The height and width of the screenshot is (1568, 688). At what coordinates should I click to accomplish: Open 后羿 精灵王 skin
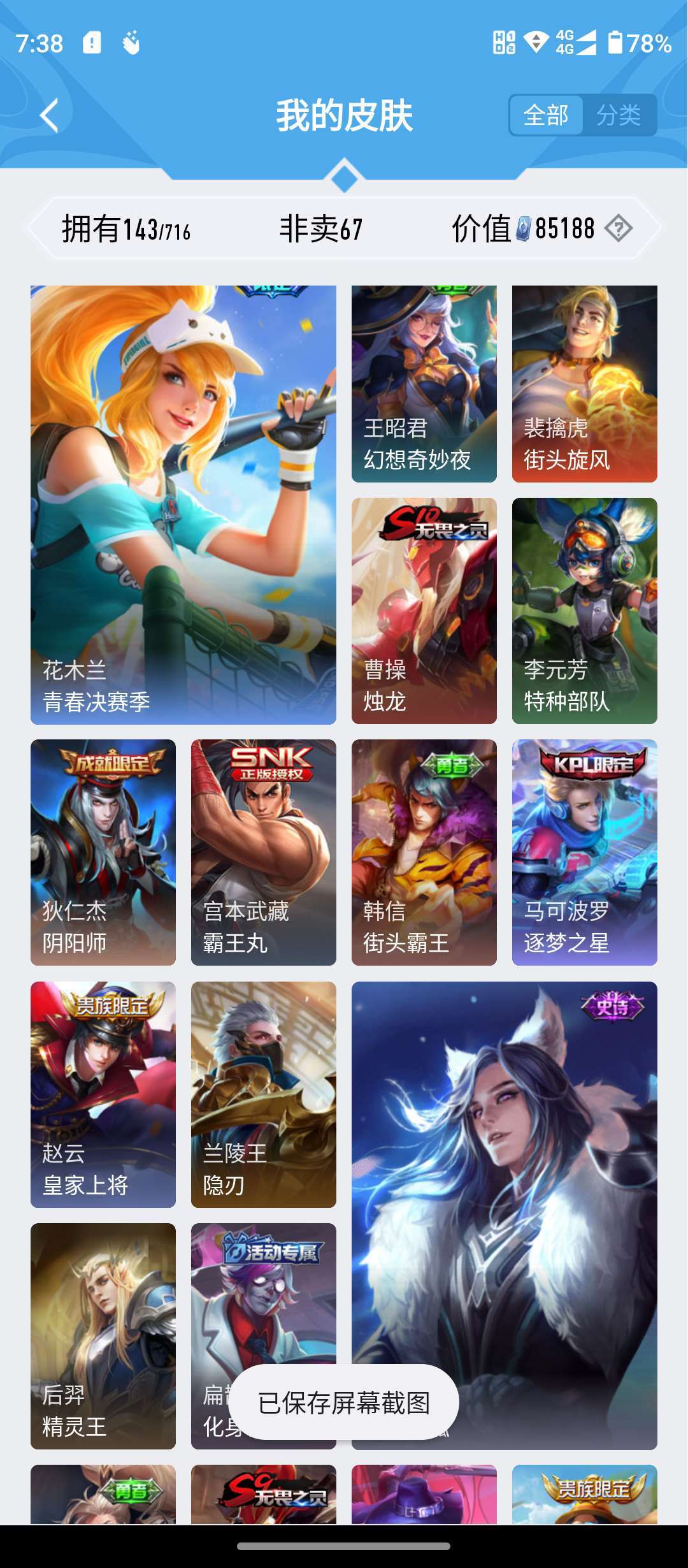pos(103,1335)
